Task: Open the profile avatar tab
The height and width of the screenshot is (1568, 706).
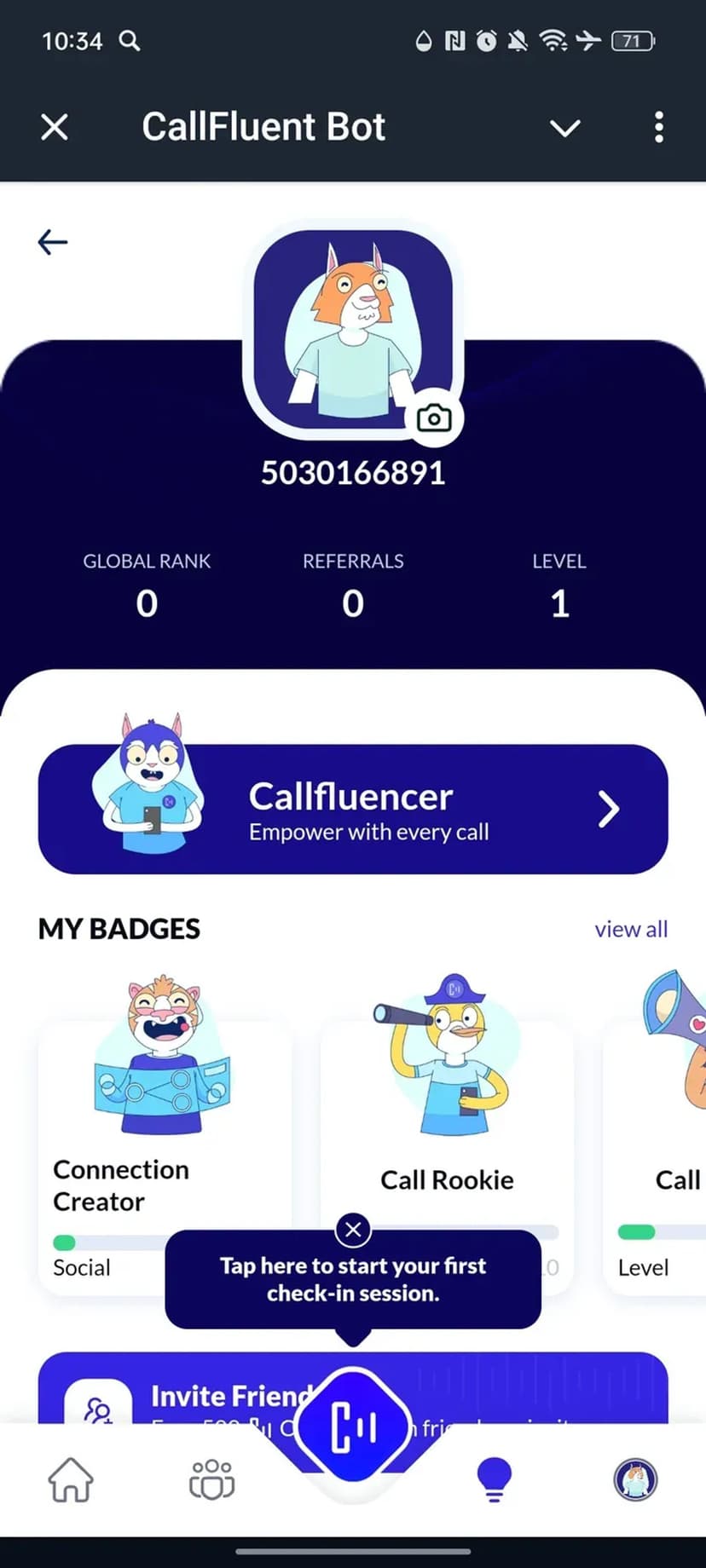Action: coord(635,1479)
